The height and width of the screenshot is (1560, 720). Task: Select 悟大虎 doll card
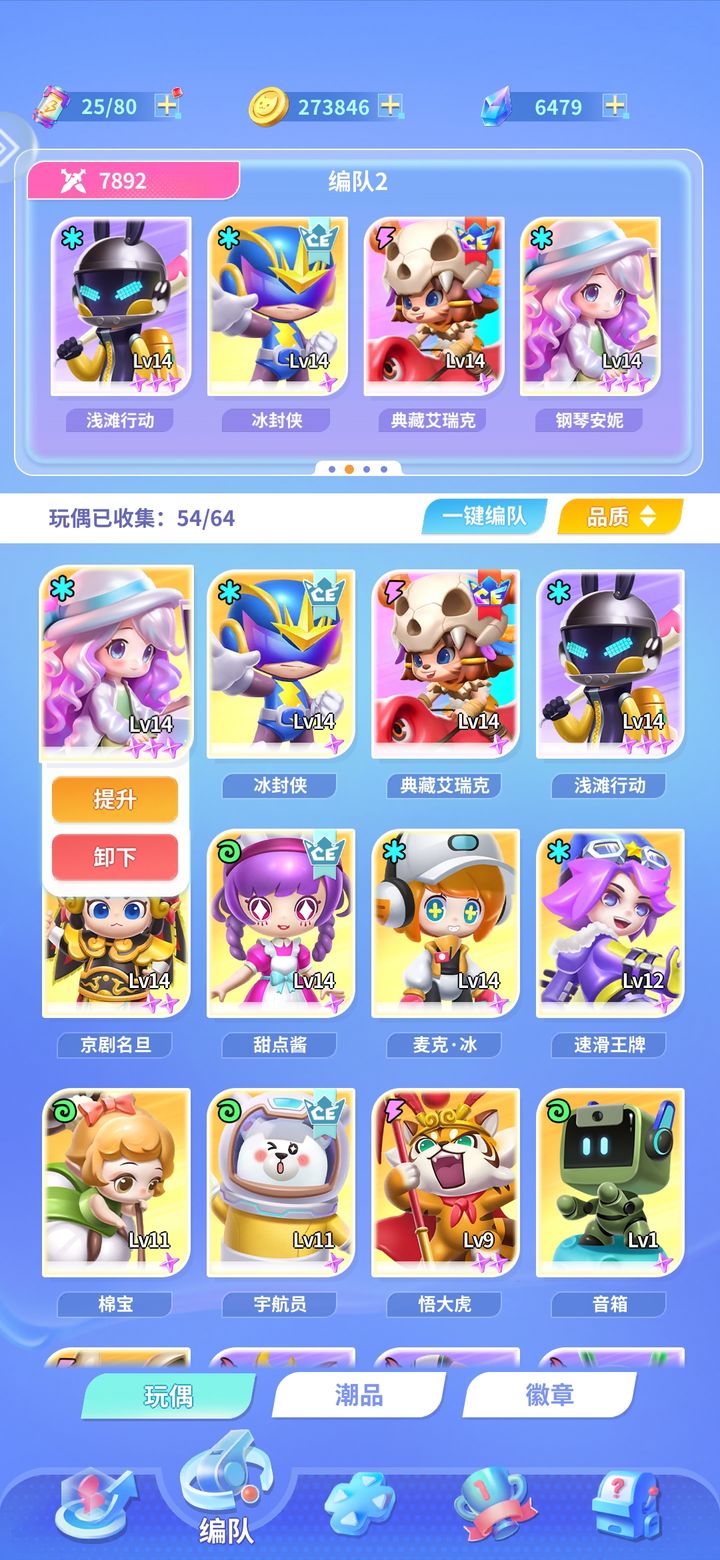445,1183
